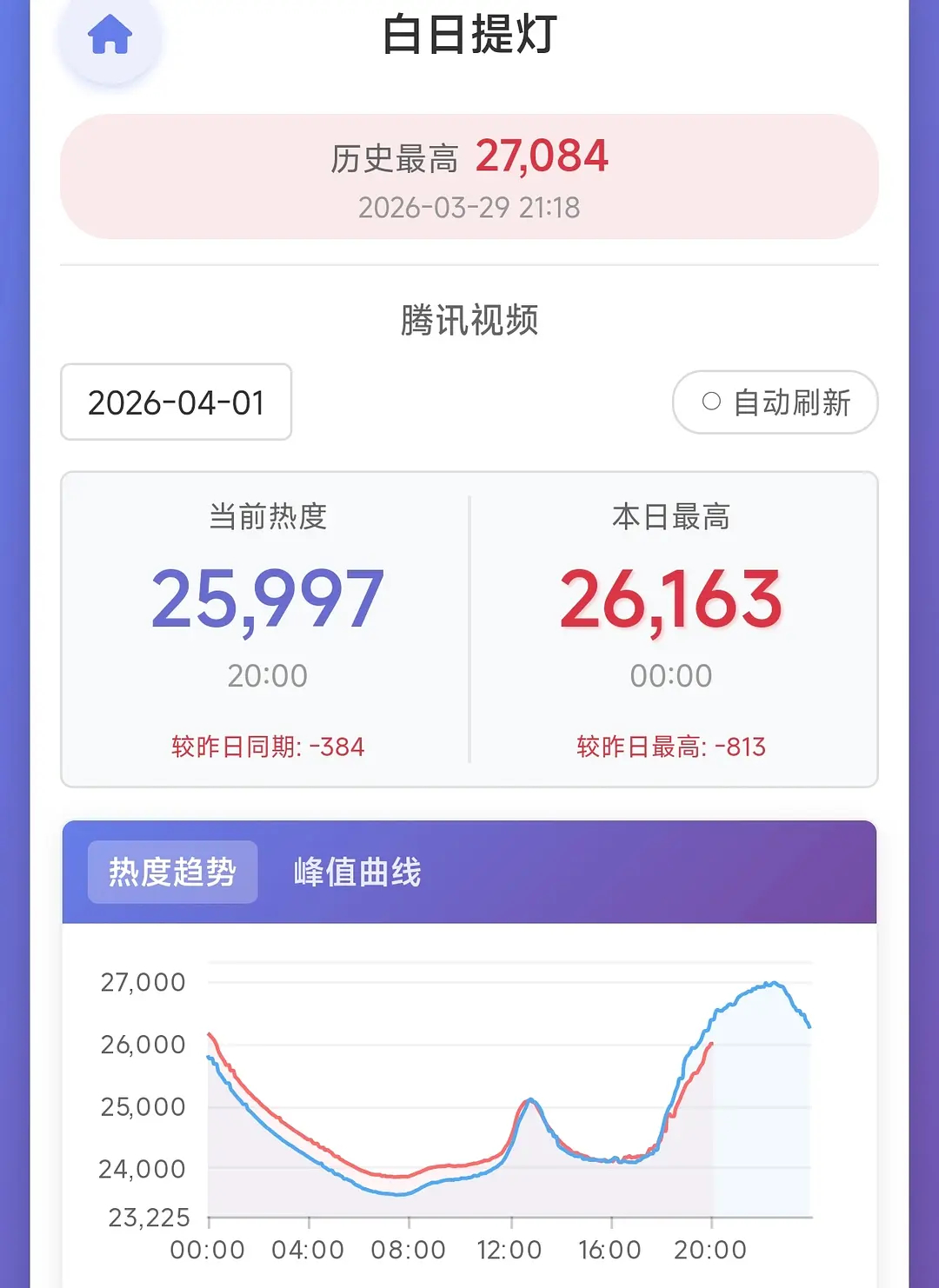Image resolution: width=939 pixels, height=1288 pixels.
Task: Click the 较昨日同期: -384 comparison text
Action: [267, 746]
